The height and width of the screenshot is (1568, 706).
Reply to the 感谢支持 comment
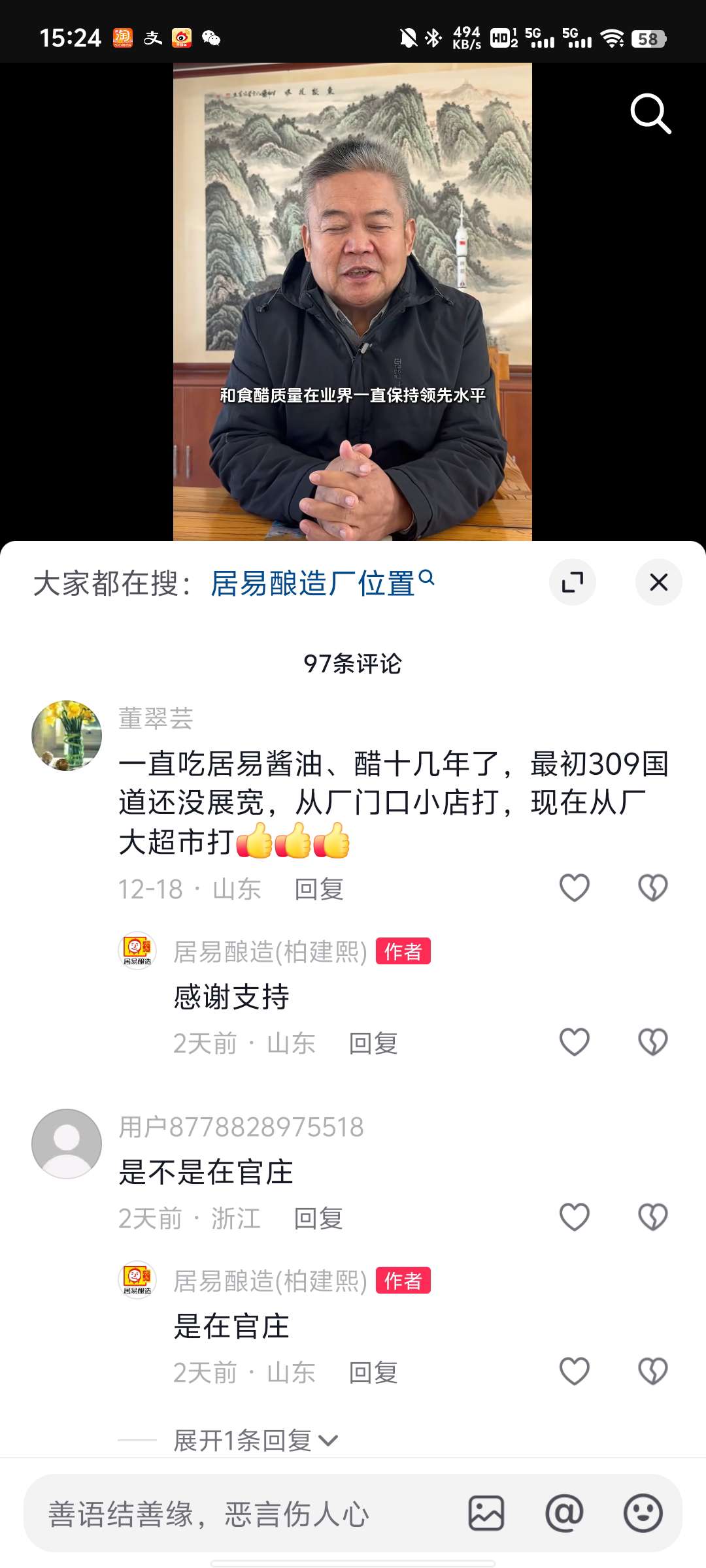pyautogui.click(x=373, y=1044)
